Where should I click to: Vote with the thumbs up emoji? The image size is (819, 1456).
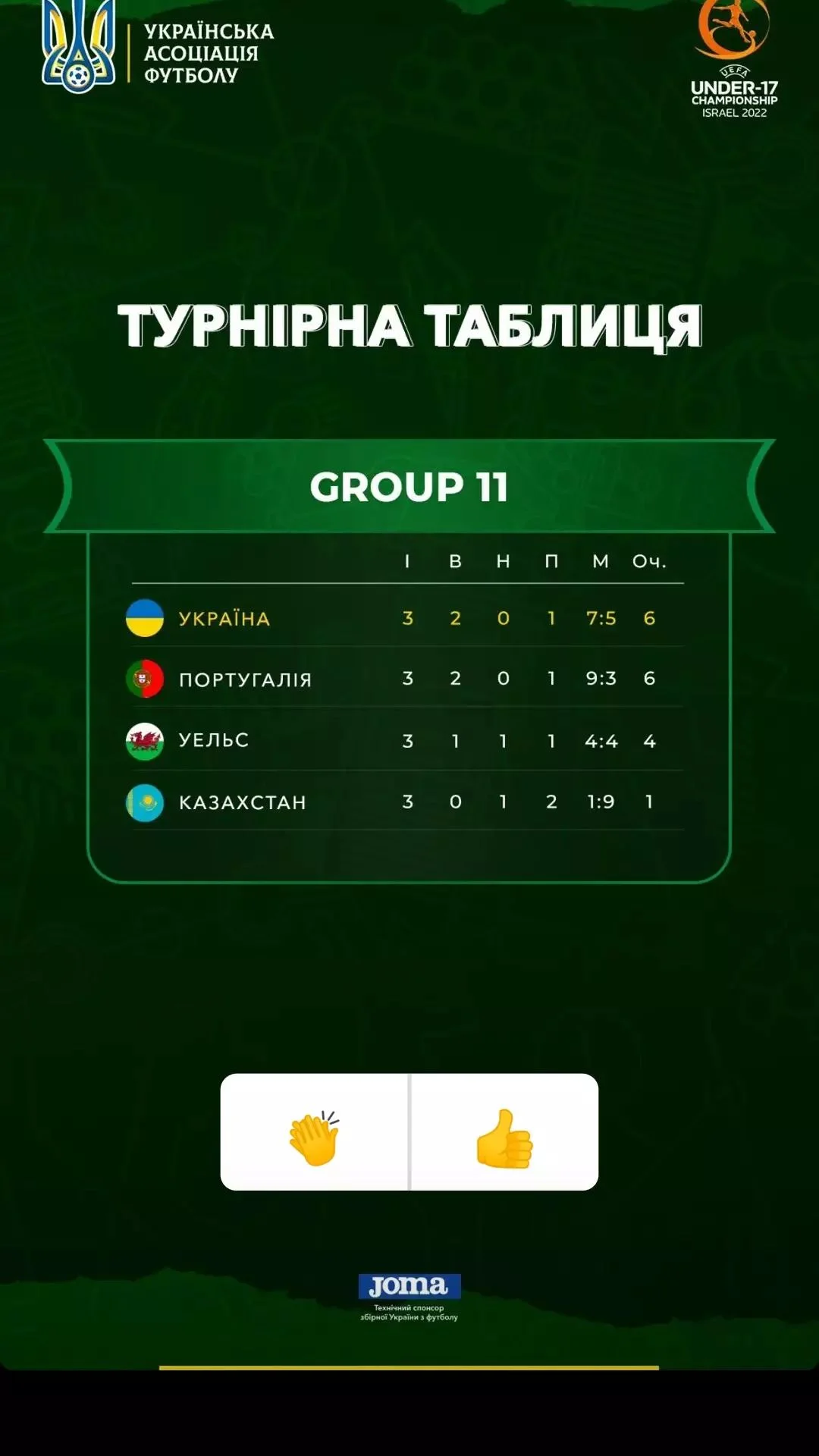pyautogui.click(x=504, y=1132)
